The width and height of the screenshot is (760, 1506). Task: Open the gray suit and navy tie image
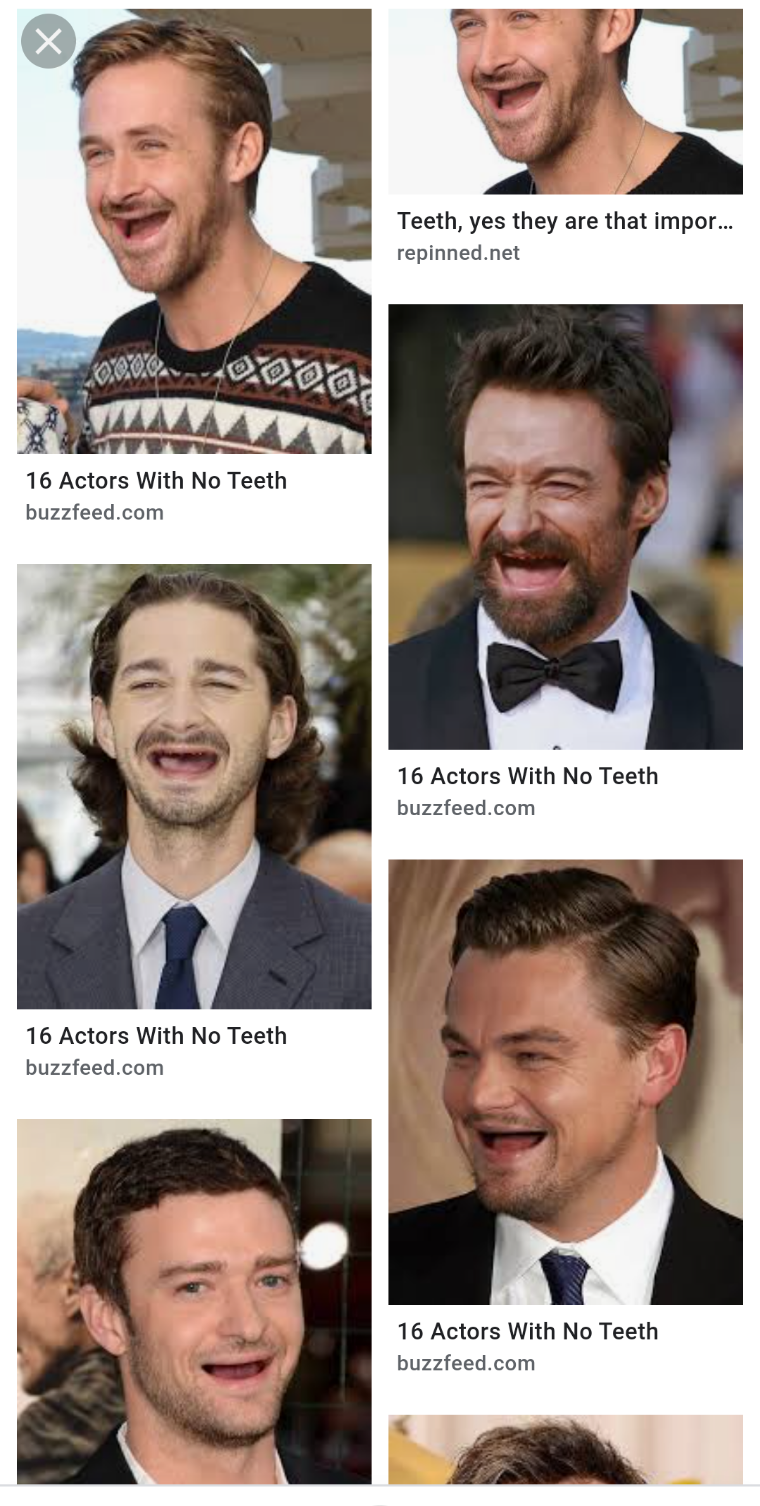click(194, 786)
